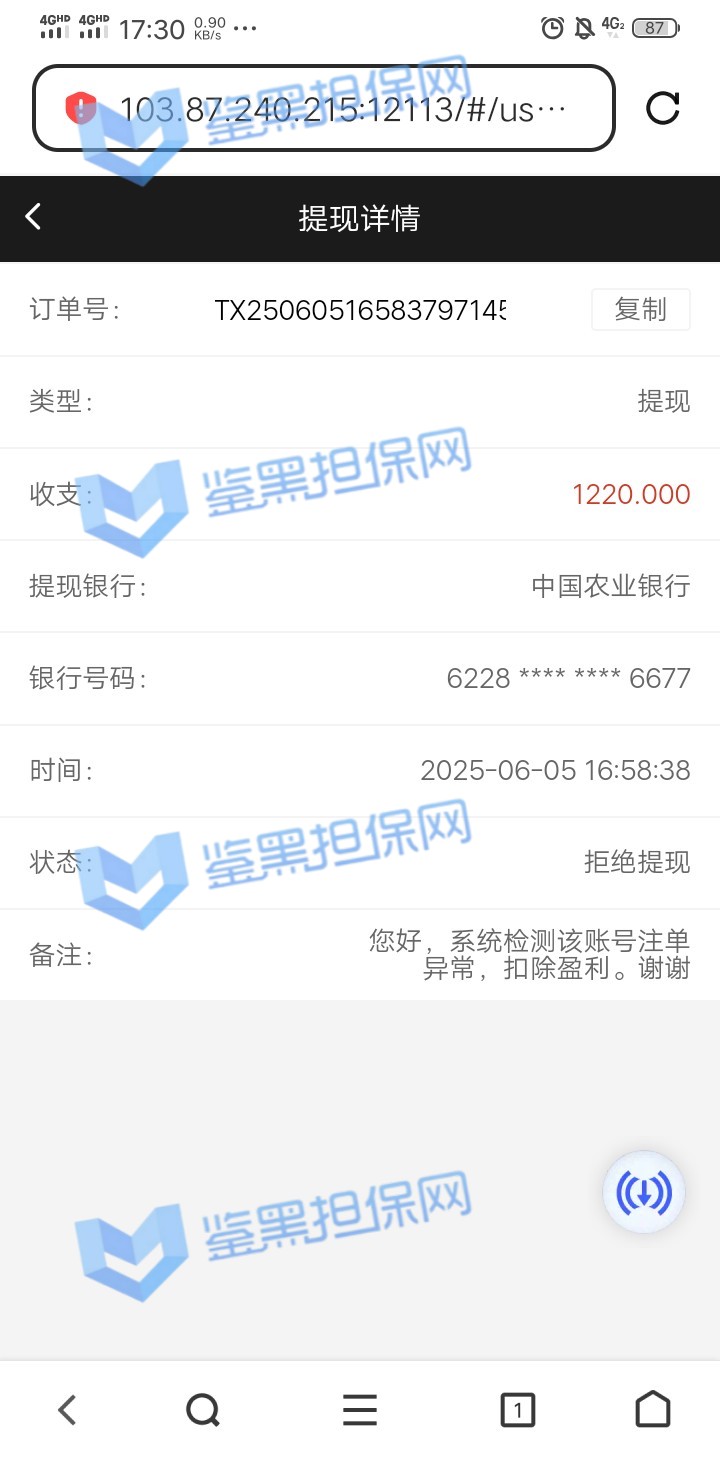This screenshot has height=1460, width=720.
Task: Go back from 提现详情 page
Action: click(33, 217)
